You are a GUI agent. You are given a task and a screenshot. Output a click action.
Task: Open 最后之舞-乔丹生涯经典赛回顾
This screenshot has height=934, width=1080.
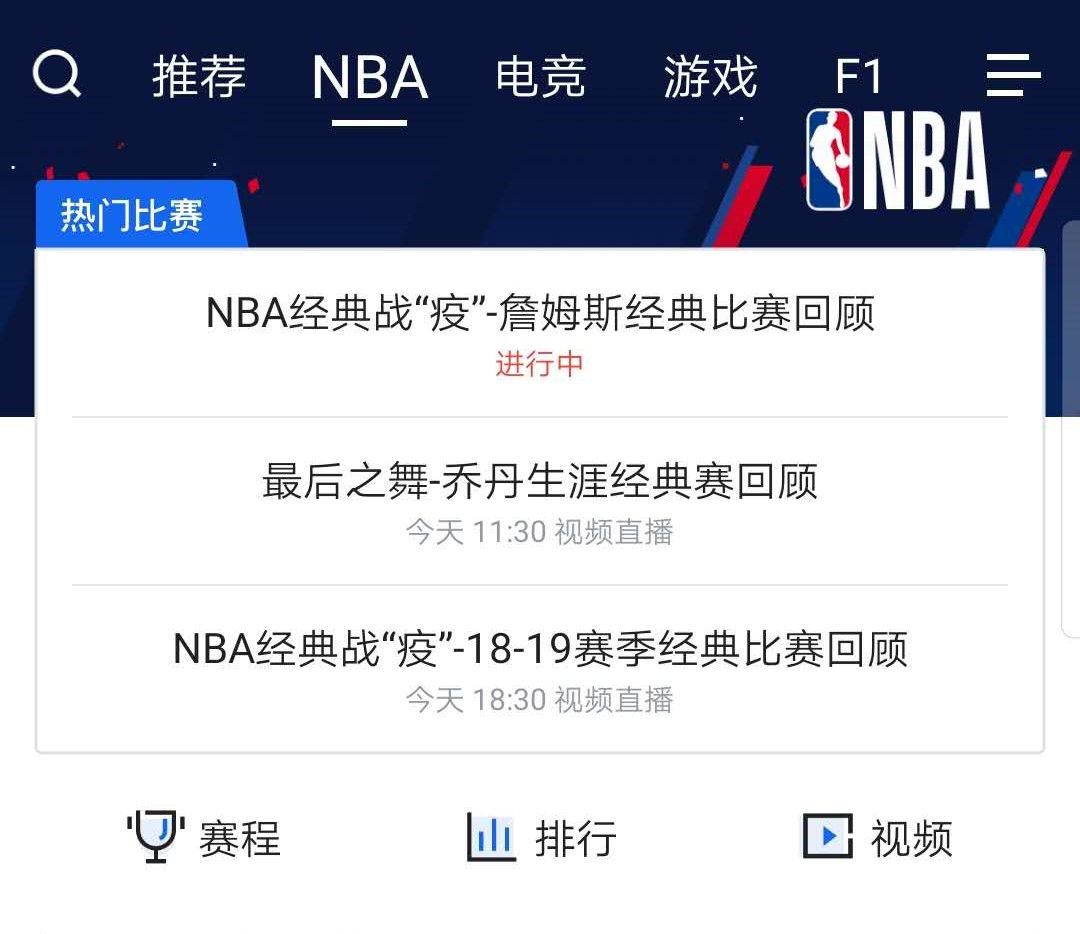click(x=540, y=500)
